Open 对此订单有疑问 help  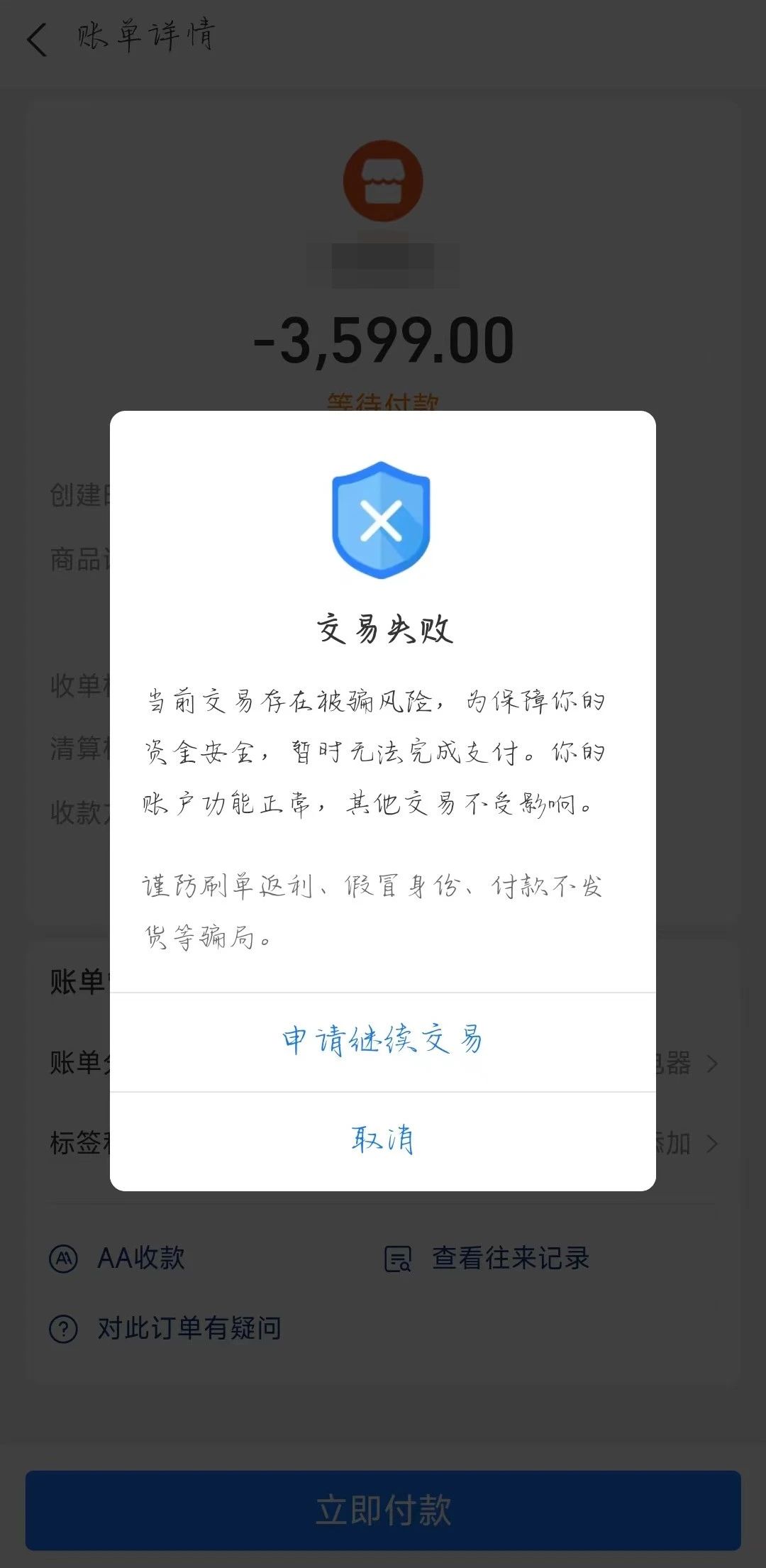[166, 1327]
